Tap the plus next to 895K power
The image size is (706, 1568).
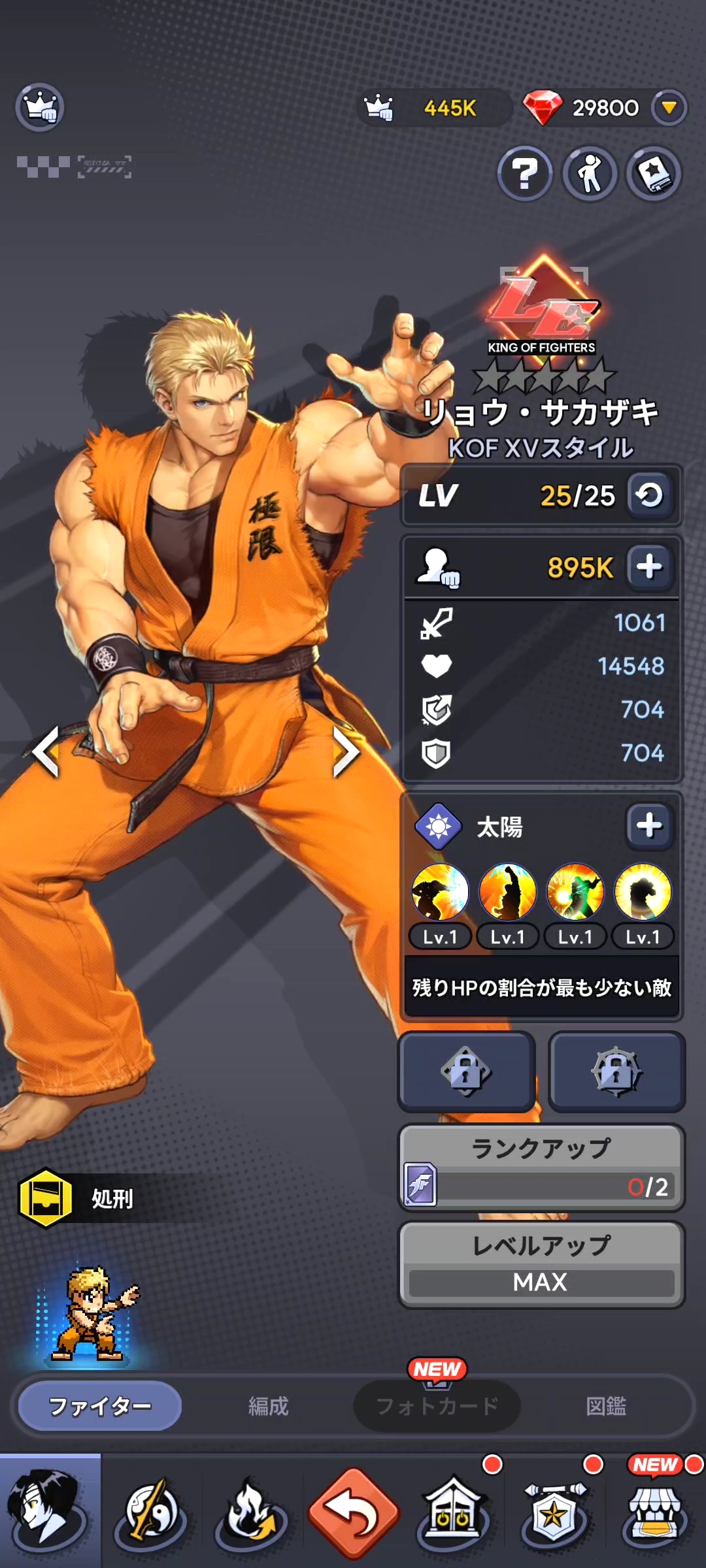(x=649, y=566)
